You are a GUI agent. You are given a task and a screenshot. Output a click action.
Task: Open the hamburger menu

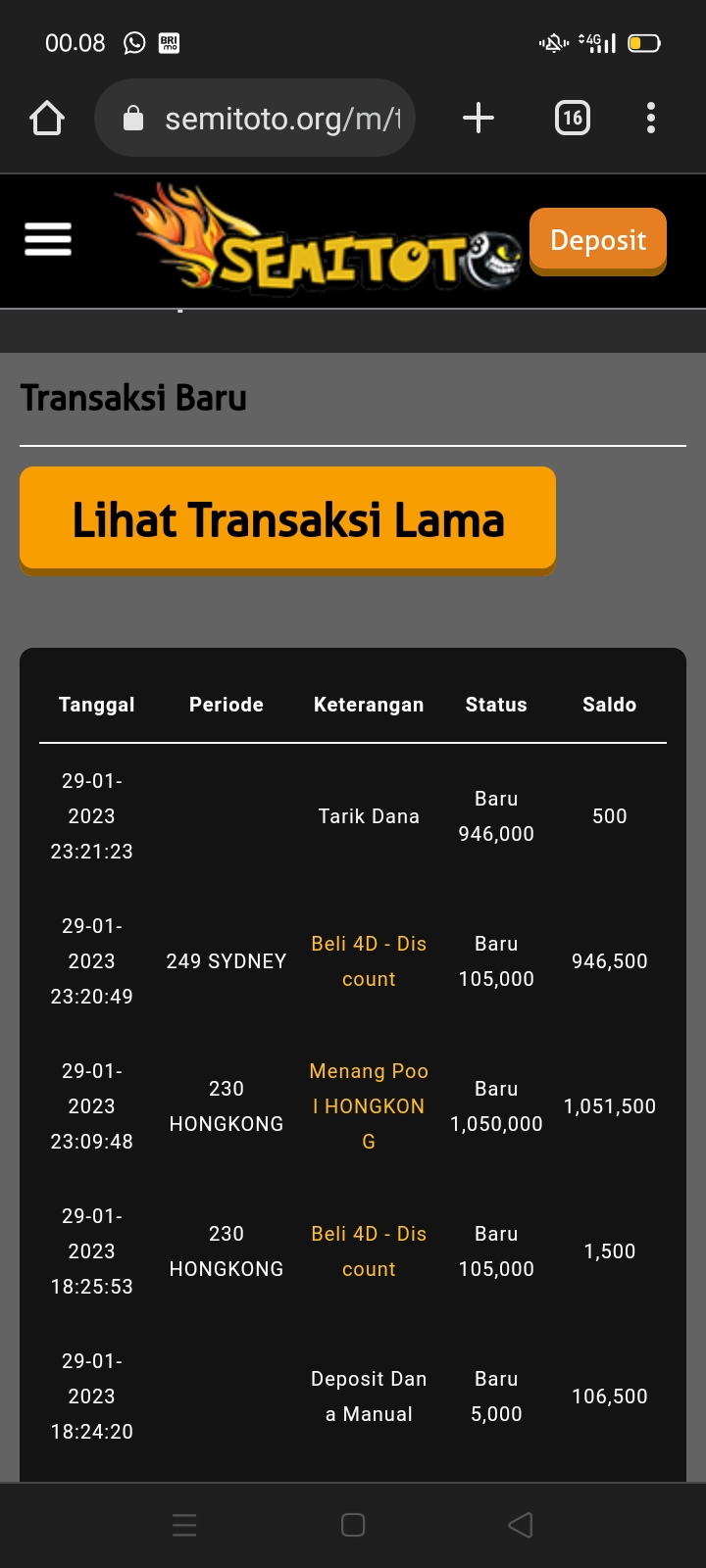pos(48,239)
